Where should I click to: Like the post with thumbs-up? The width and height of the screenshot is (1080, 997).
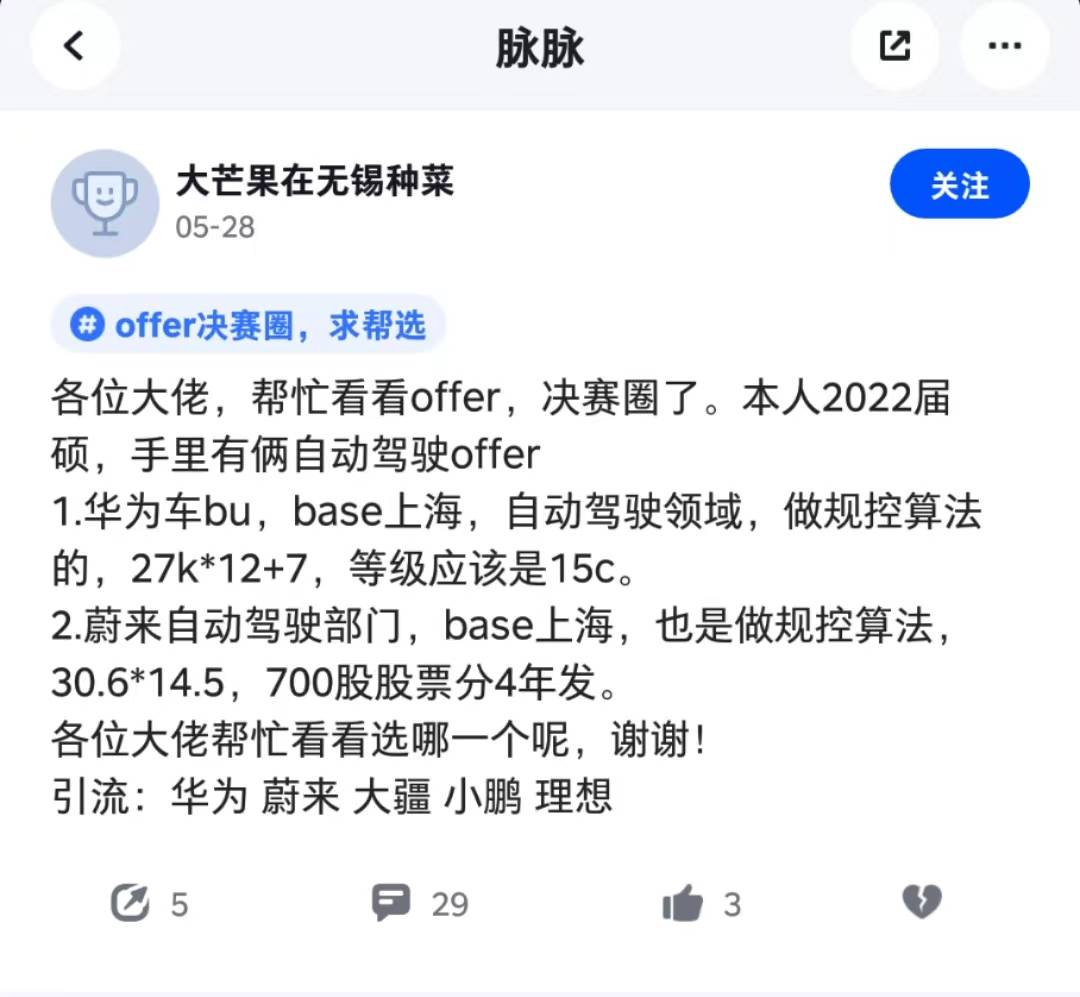pos(682,905)
